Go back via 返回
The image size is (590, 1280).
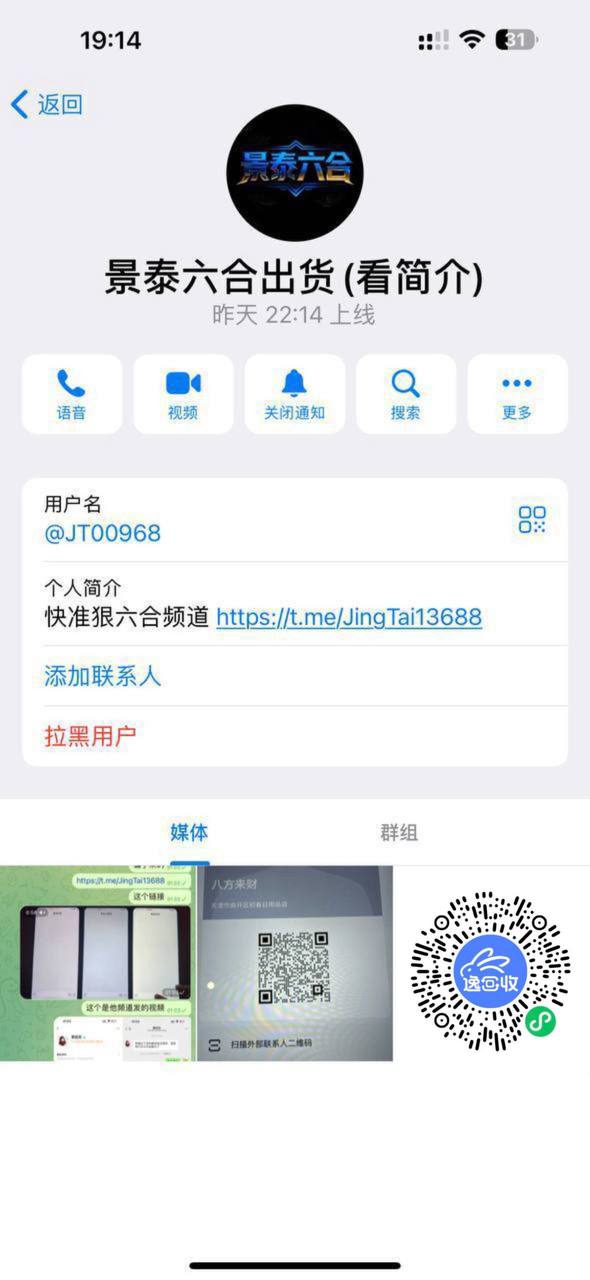(46, 104)
